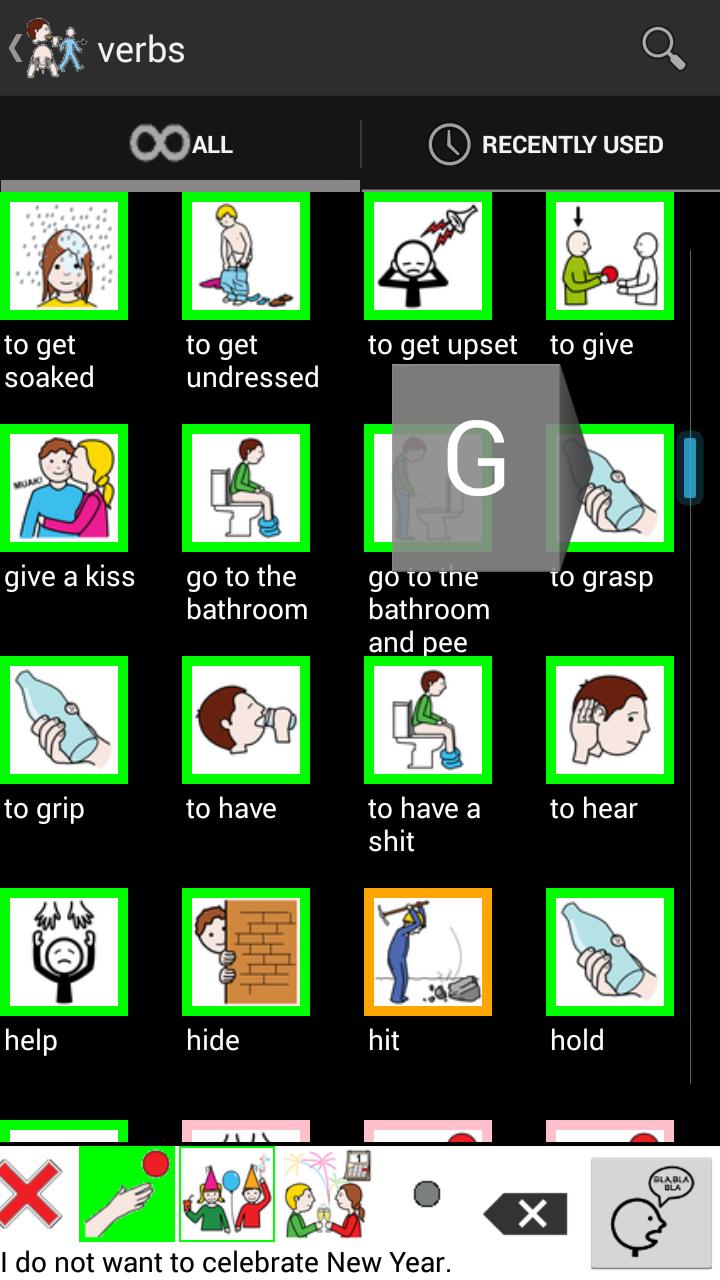Tap the 'give a kiss' pictogram

[64, 488]
